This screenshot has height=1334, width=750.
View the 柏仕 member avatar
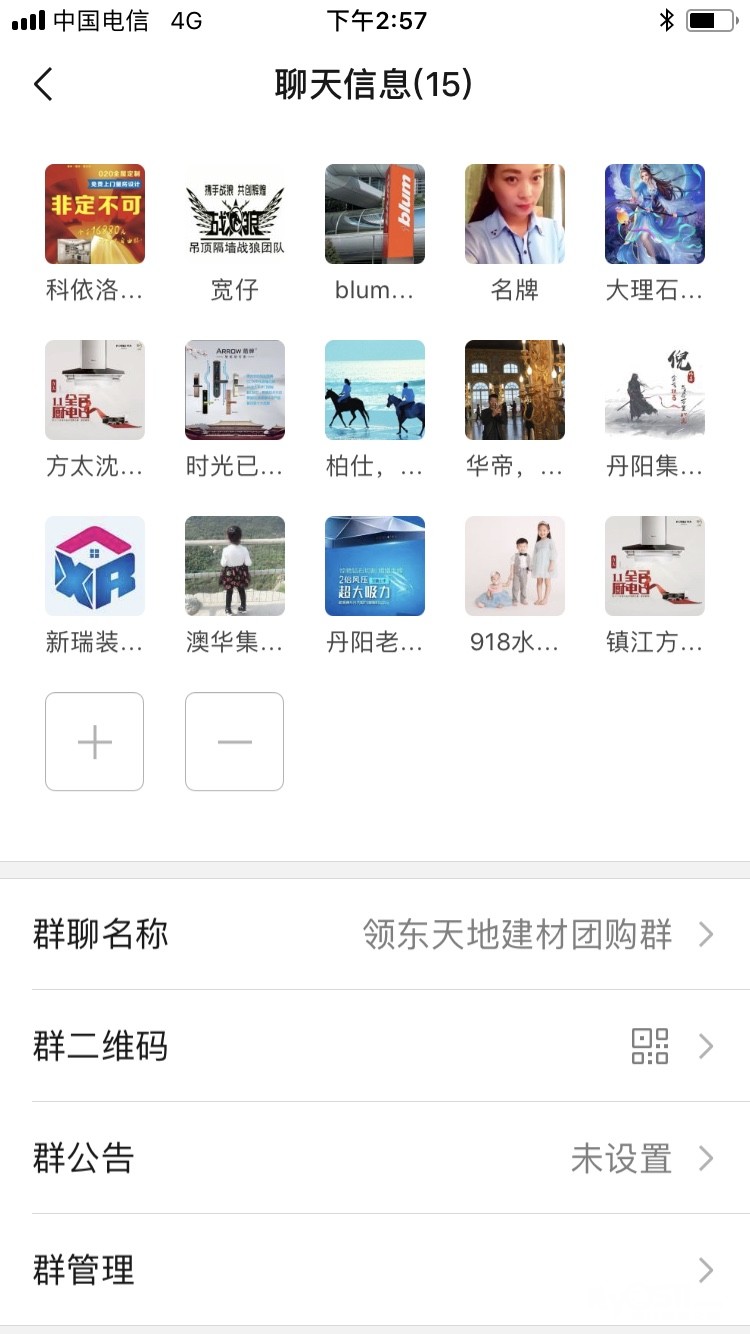[375, 390]
